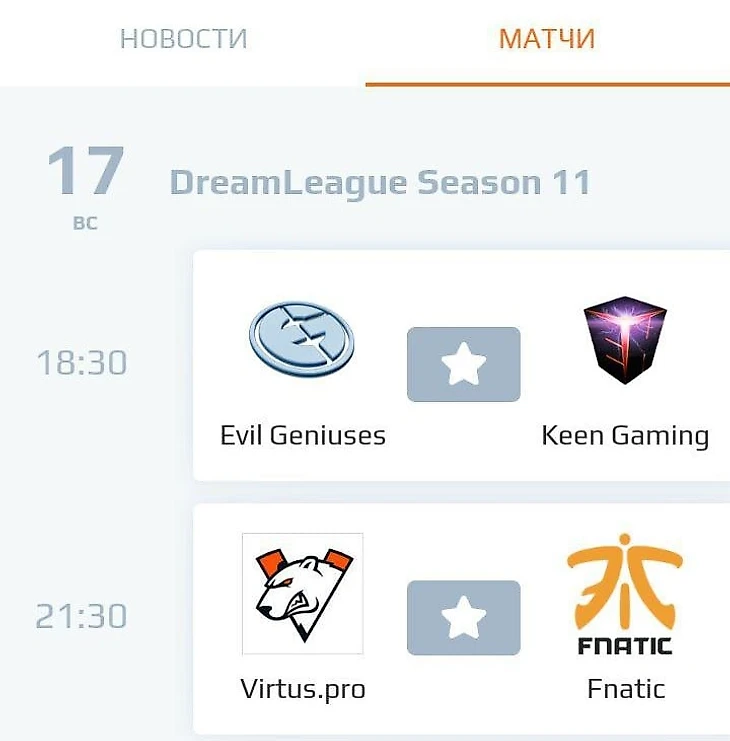Switch to the Новости tab
Image resolution: width=730 pixels, height=741 pixels.
click(183, 40)
